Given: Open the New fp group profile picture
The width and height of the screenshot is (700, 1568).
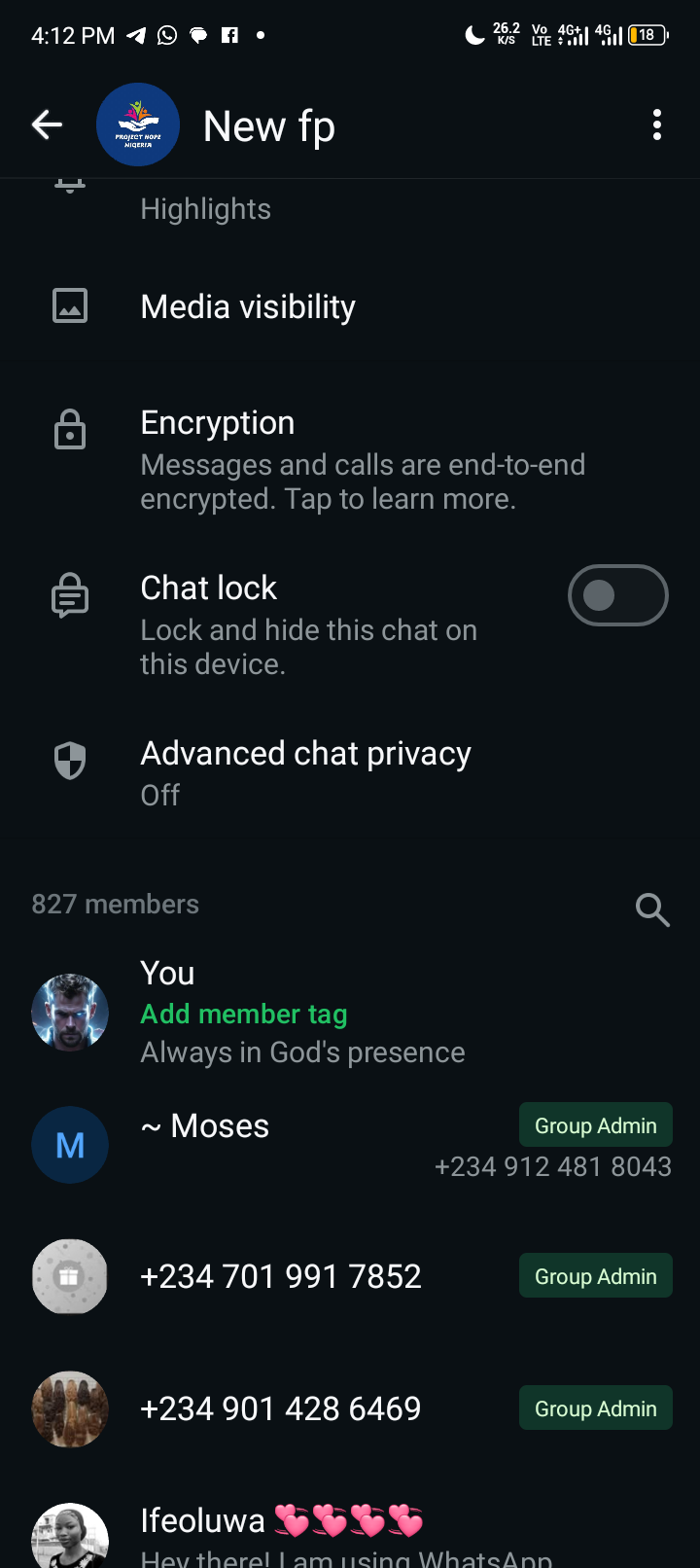Looking at the screenshot, I should 138,125.
